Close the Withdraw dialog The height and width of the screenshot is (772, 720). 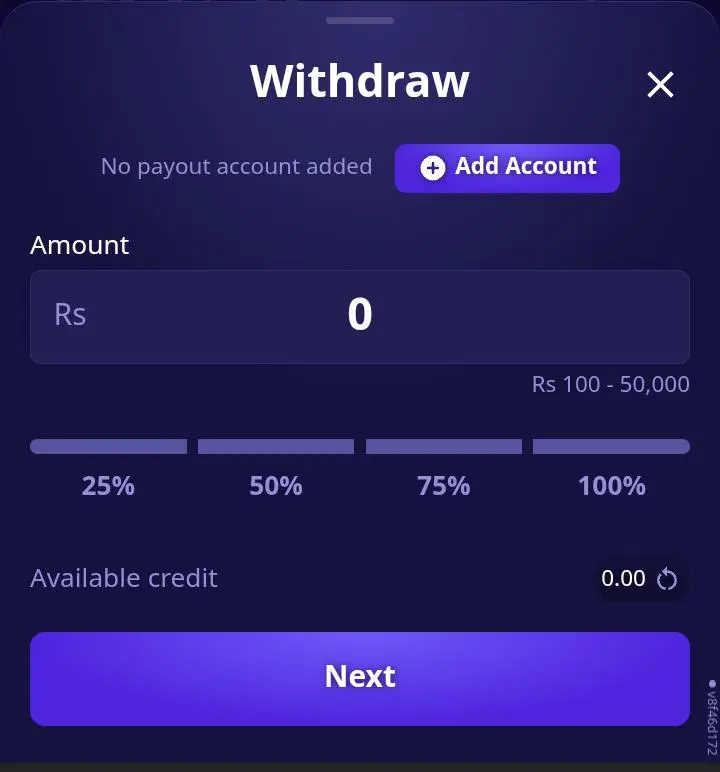pyautogui.click(x=660, y=85)
